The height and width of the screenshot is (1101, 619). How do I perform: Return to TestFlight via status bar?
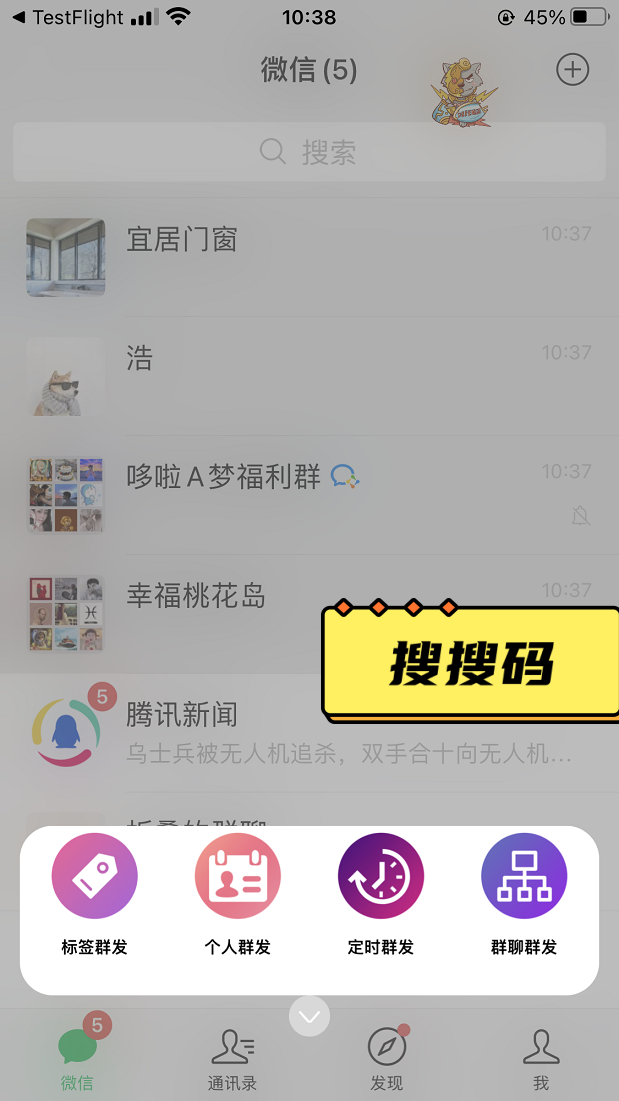click(x=68, y=18)
